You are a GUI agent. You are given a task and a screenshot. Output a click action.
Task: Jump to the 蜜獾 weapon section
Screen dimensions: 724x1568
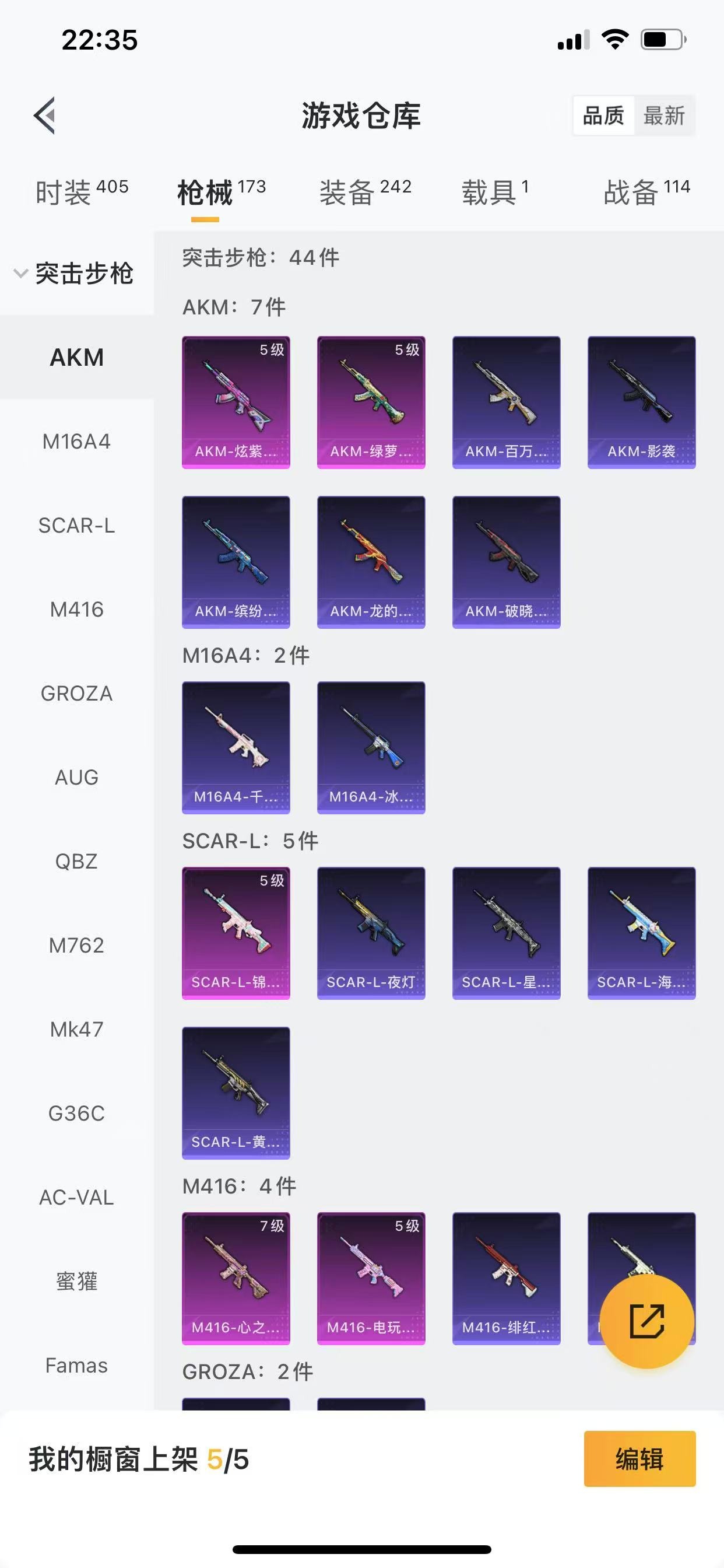77,1282
